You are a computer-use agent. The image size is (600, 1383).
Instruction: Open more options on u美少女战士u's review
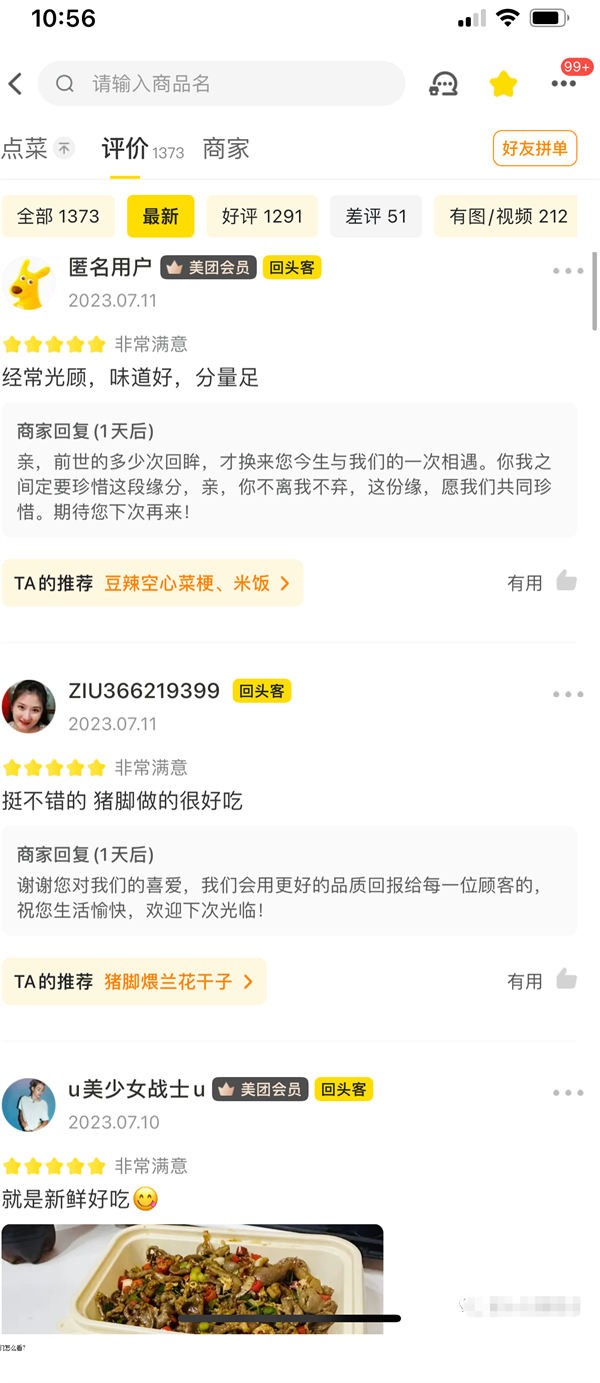coord(567,1093)
